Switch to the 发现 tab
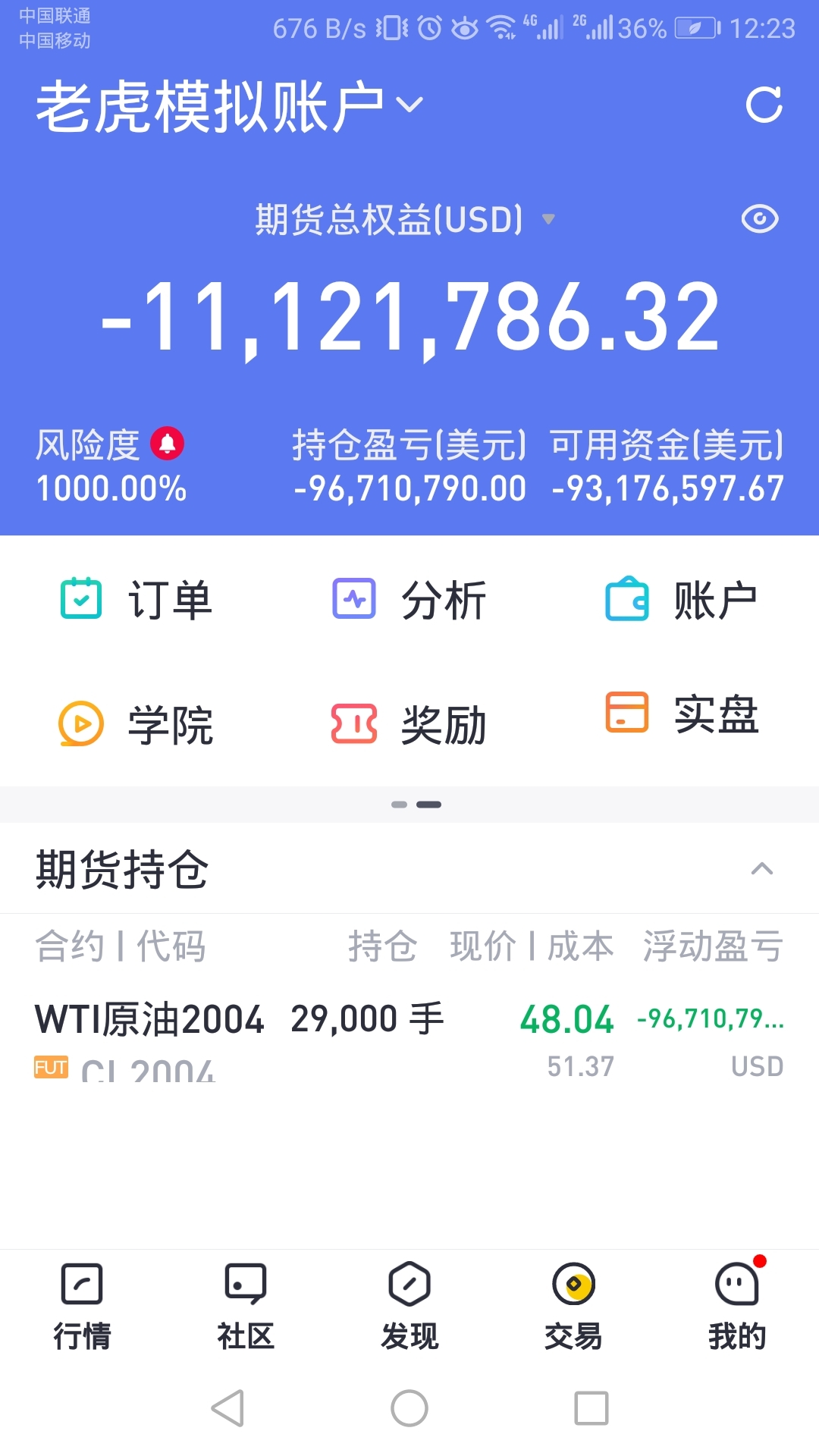Screen dimensions: 819x1456 tap(409, 1307)
